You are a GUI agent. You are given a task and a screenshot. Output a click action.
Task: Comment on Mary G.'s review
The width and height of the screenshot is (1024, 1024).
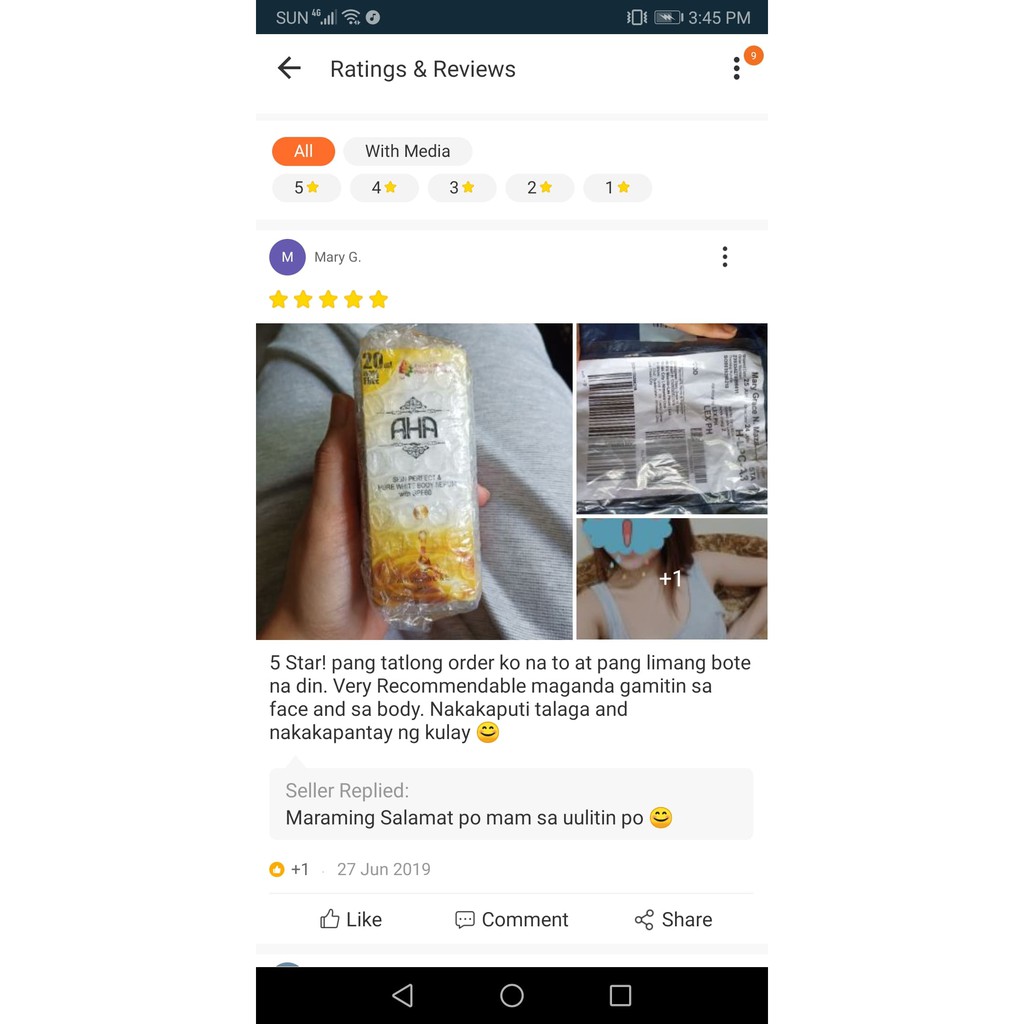511,920
